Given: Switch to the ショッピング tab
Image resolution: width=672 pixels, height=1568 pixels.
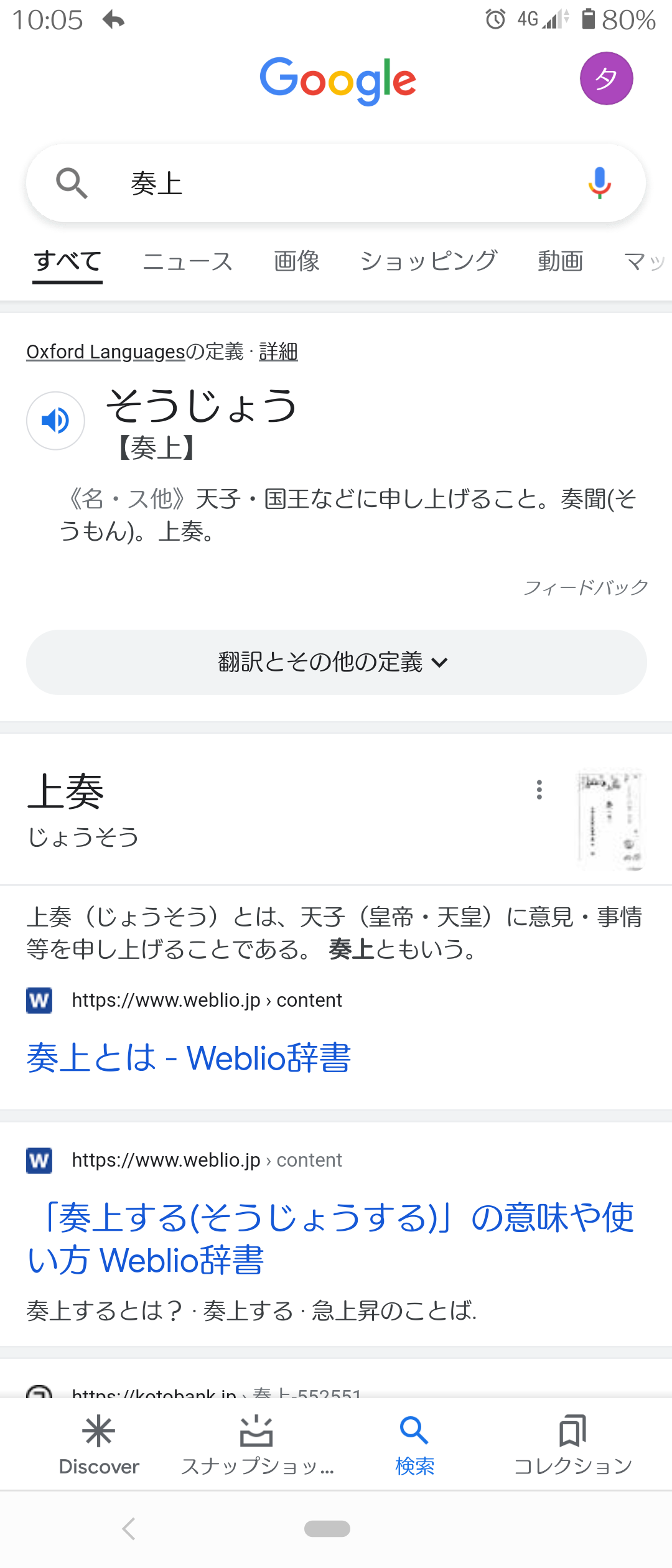Looking at the screenshot, I should point(429,261).
